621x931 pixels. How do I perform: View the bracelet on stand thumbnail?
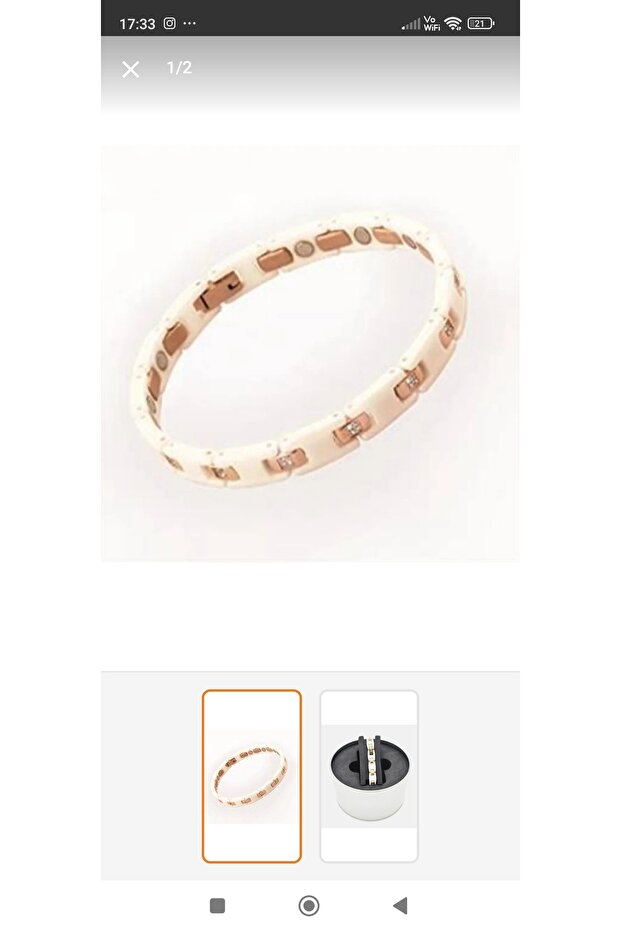369,776
